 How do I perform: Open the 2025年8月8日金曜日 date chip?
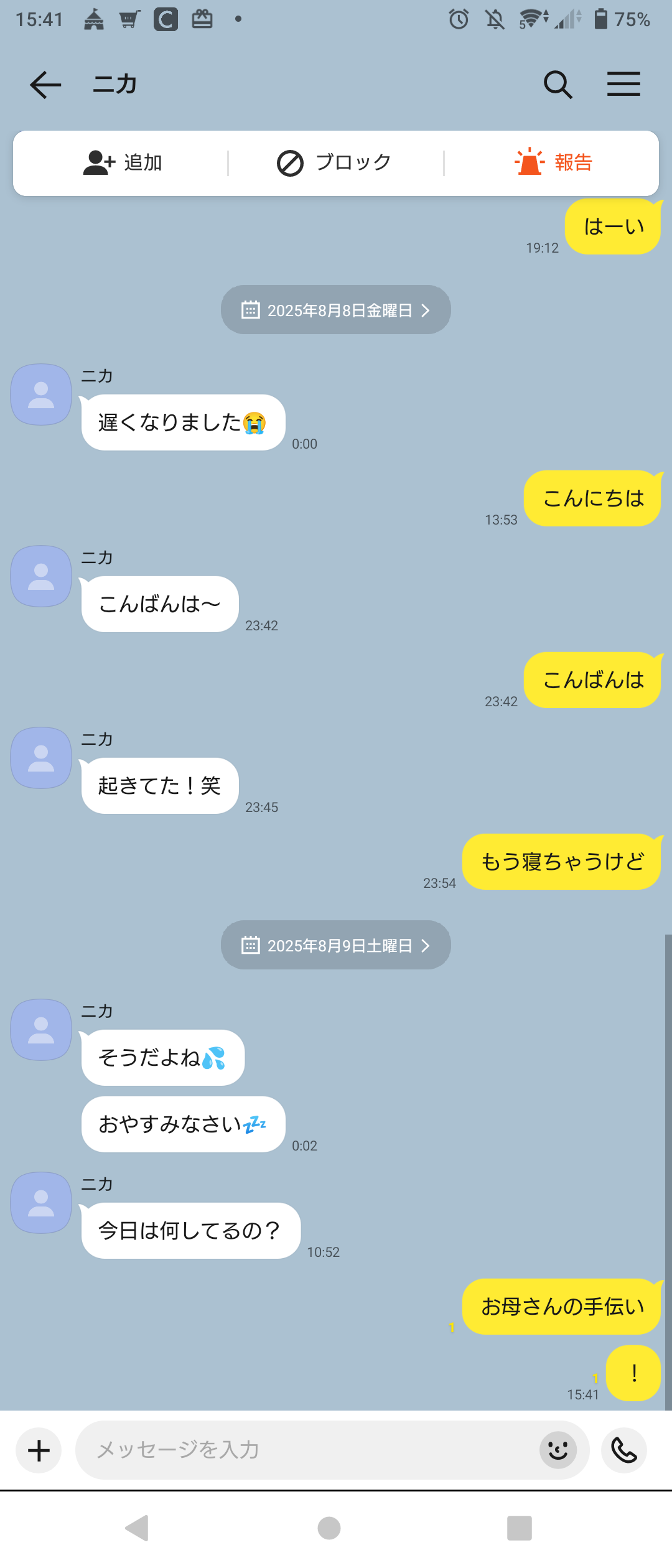click(336, 310)
